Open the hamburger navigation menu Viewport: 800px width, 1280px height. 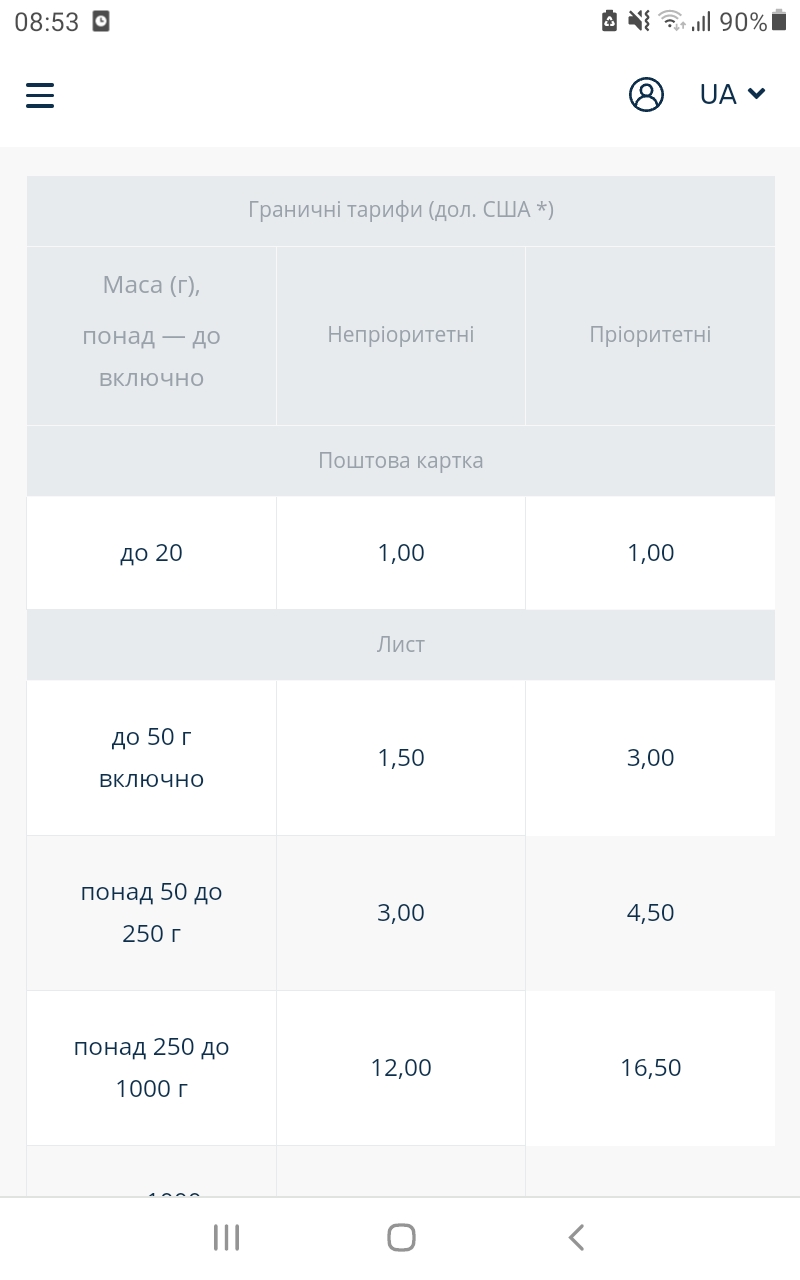tap(40, 95)
